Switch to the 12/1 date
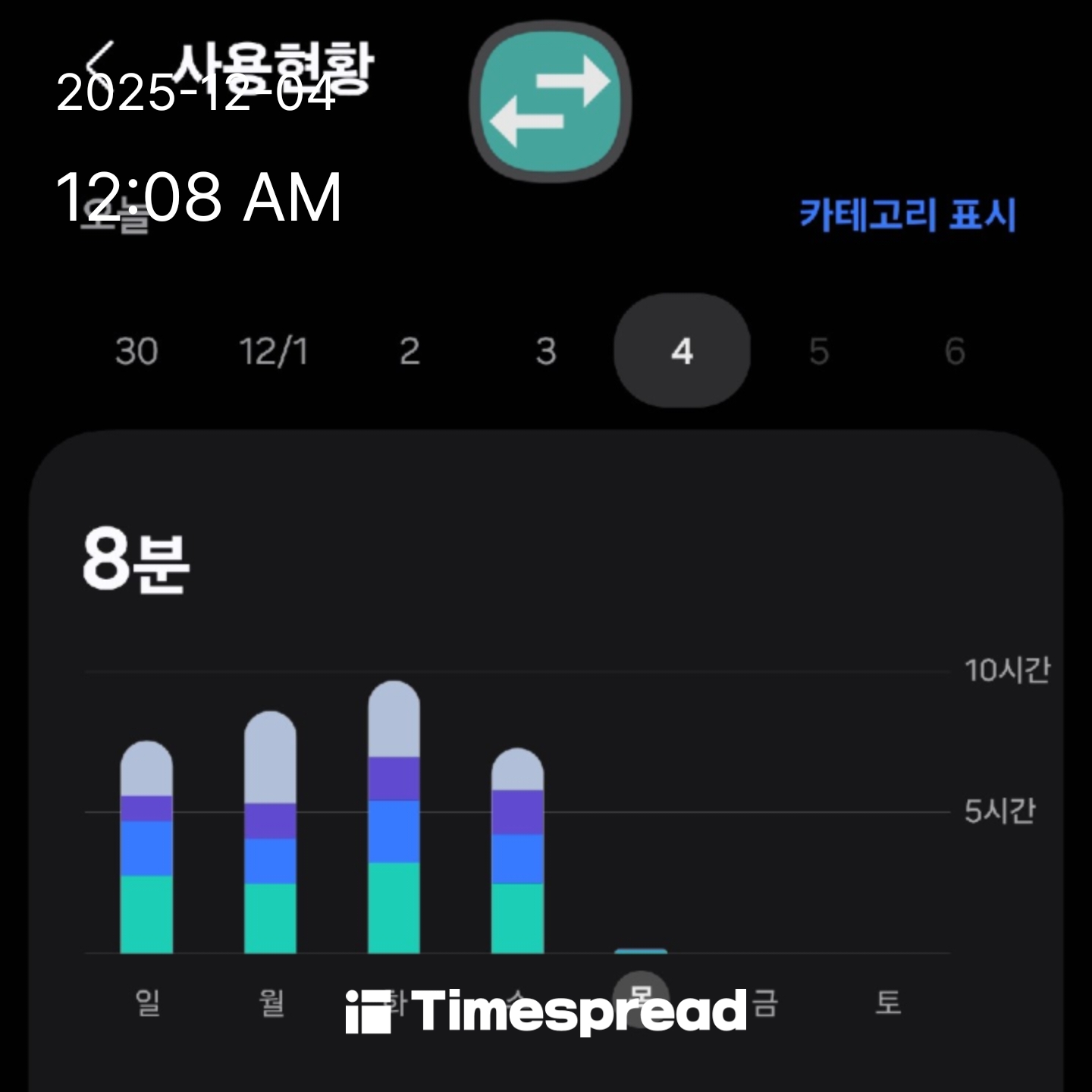The height and width of the screenshot is (1092, 1092). point(273,351)
